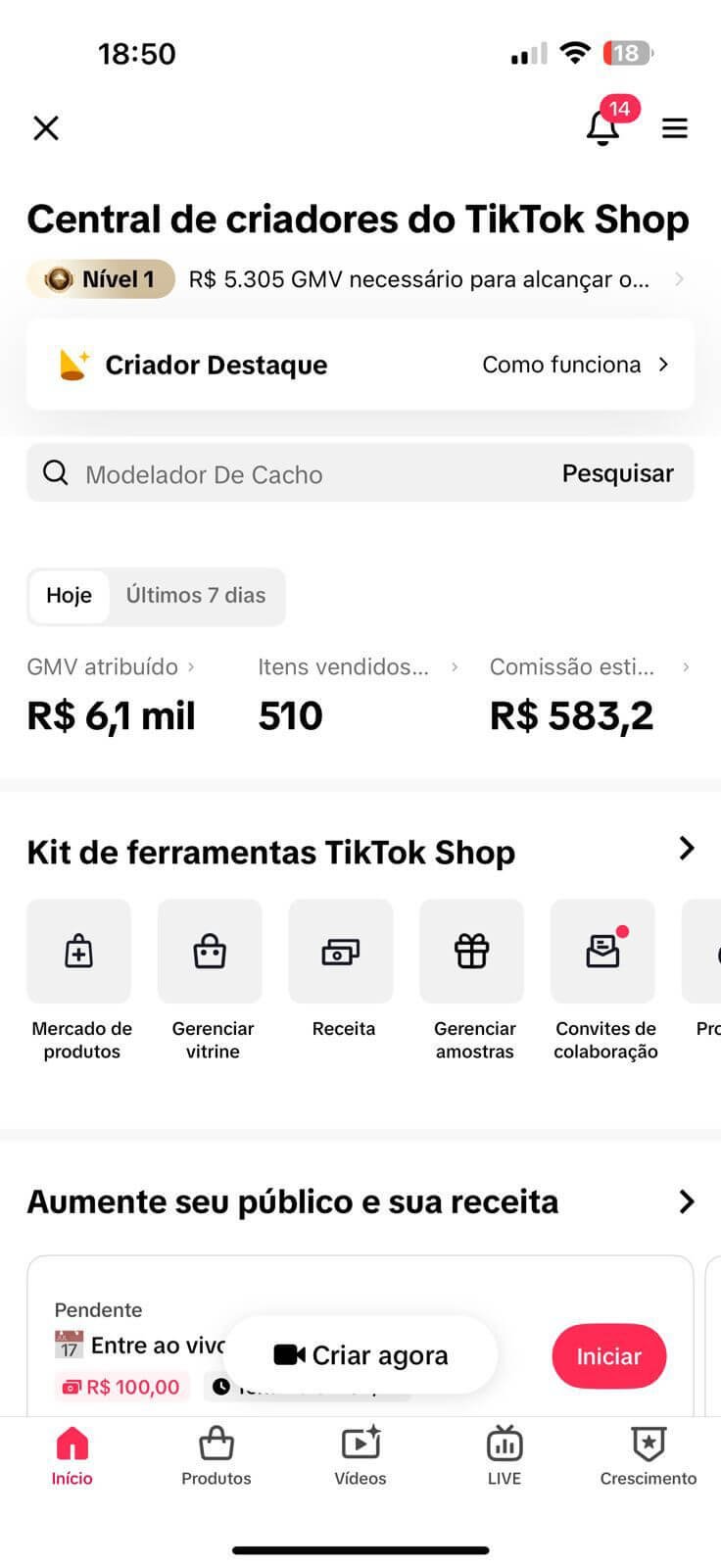
Task: Expand the Kit de ferramentas section arrow
Action: tap(687, 849)
